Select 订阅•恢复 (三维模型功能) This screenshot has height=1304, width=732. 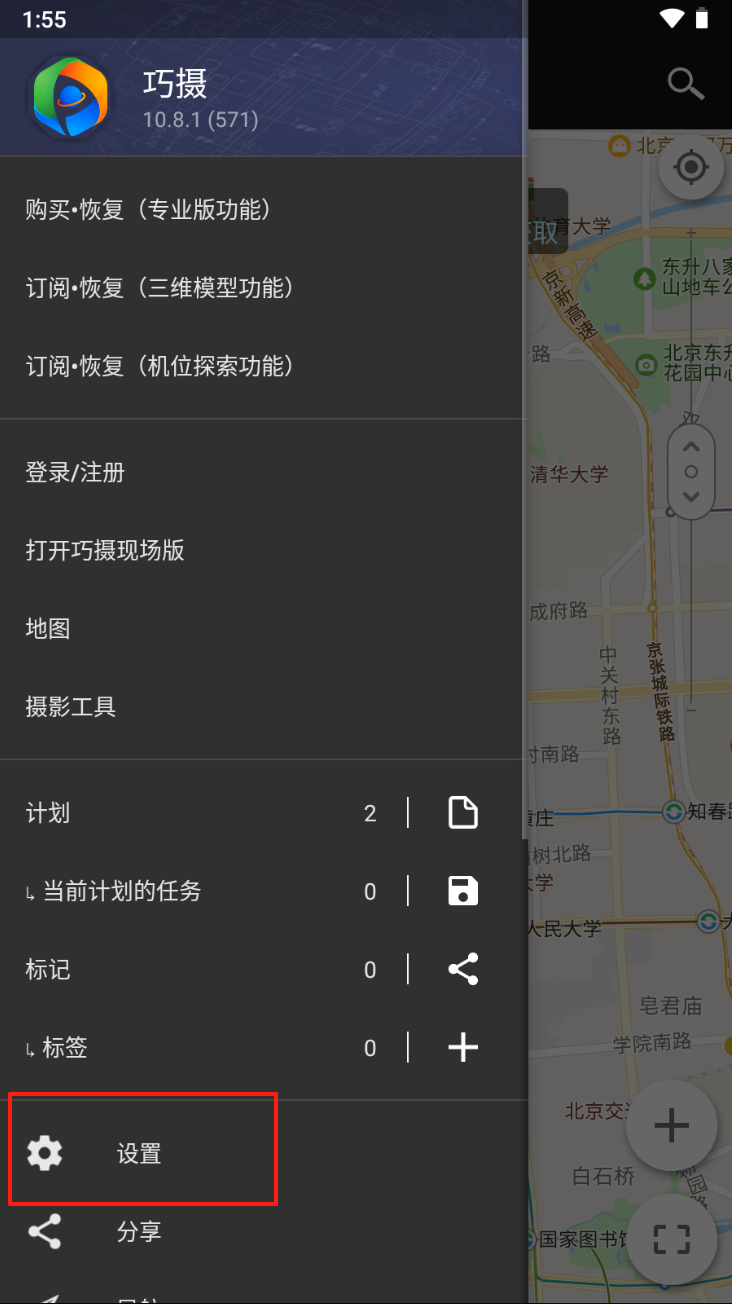[160, 288]
